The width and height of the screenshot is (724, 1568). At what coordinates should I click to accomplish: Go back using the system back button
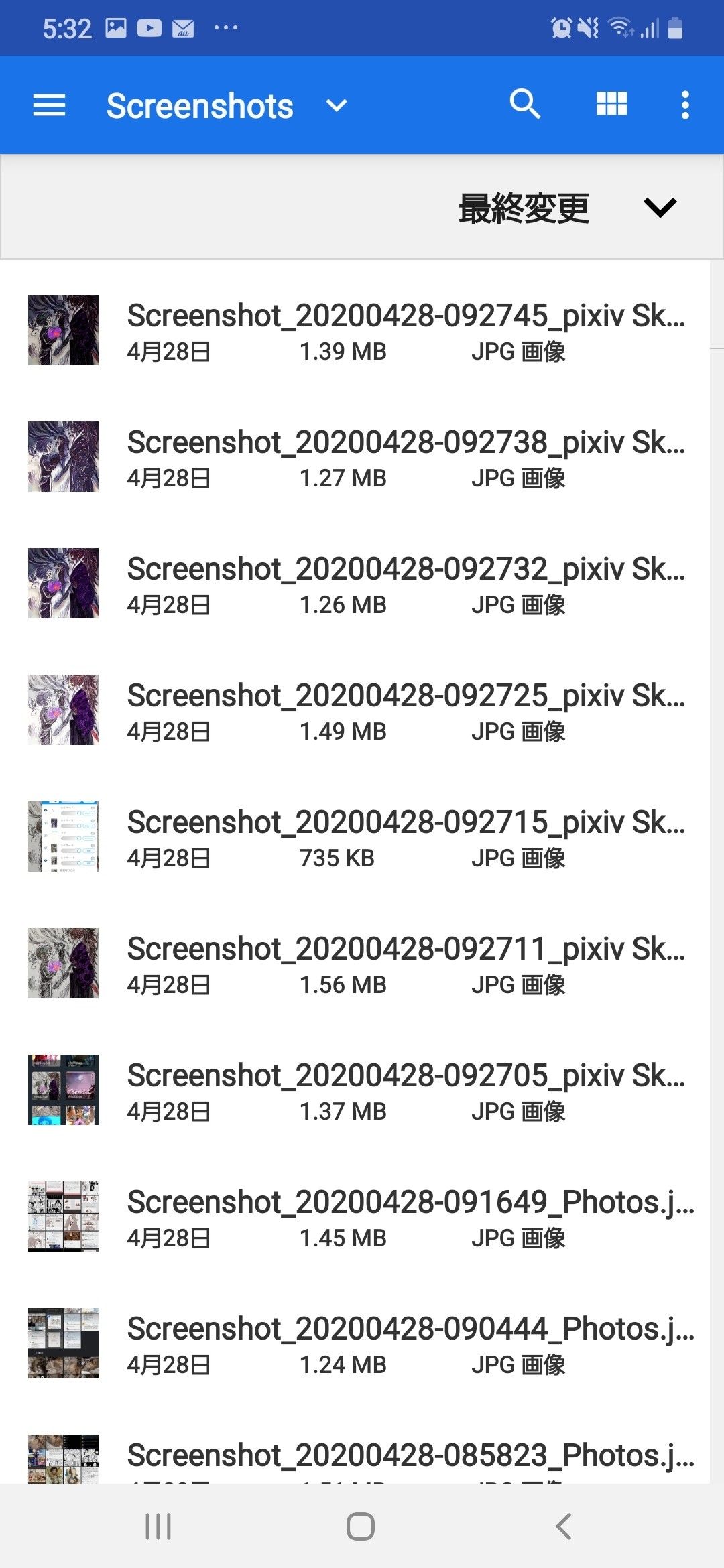[x=564, y=1526]
